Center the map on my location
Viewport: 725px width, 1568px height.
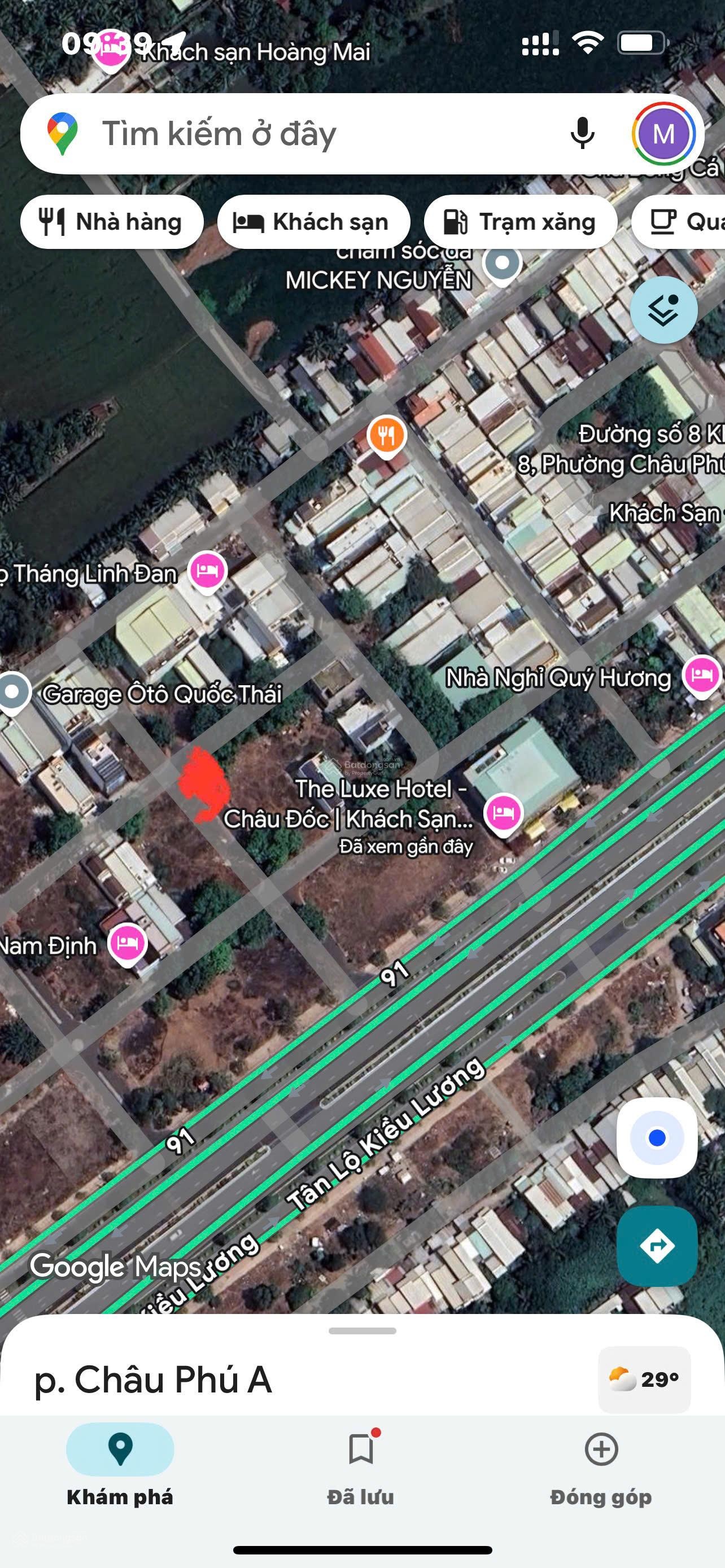tap(656, 1138)
